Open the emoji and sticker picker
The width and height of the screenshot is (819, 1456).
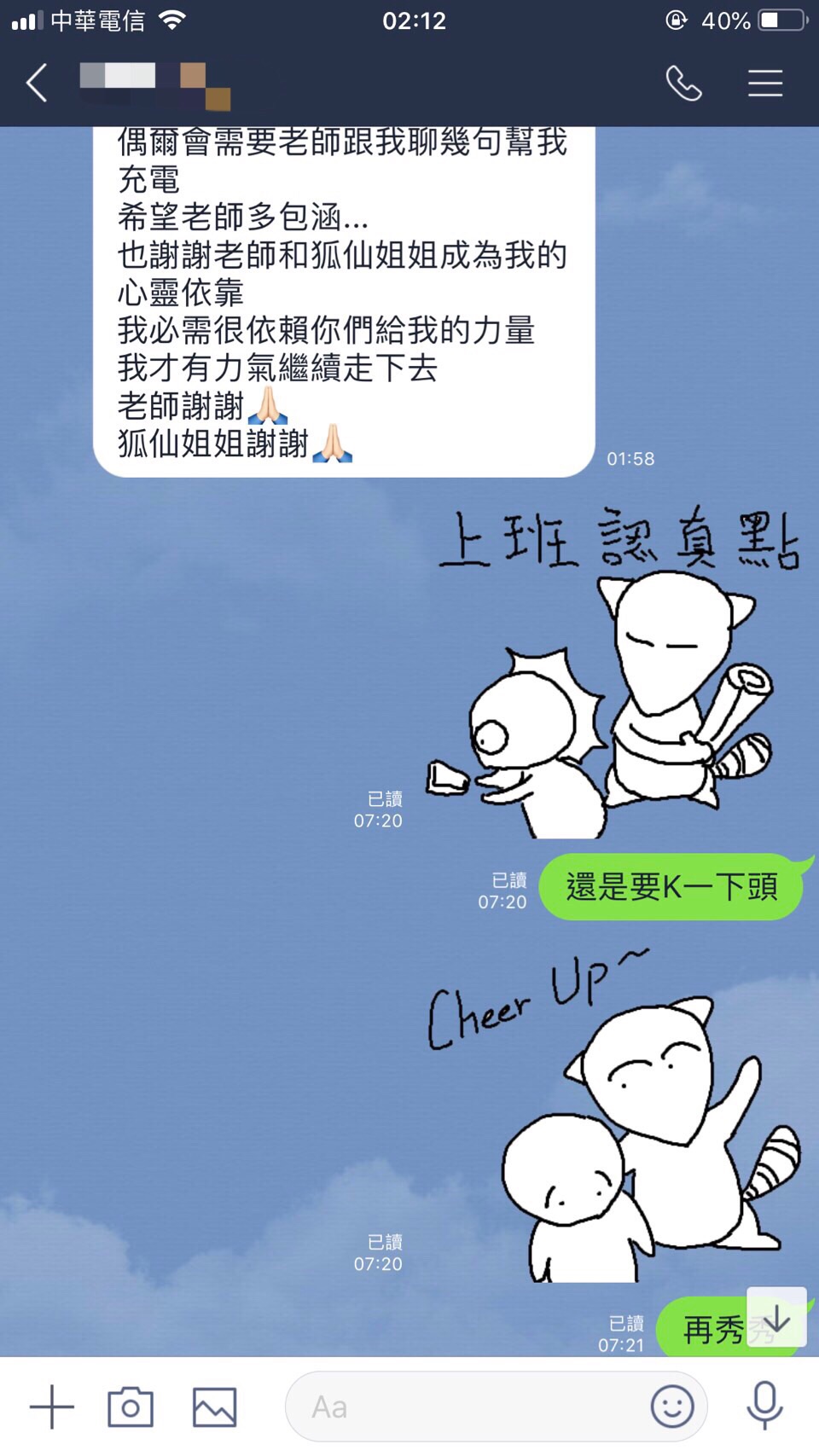tap(672, 1407)
